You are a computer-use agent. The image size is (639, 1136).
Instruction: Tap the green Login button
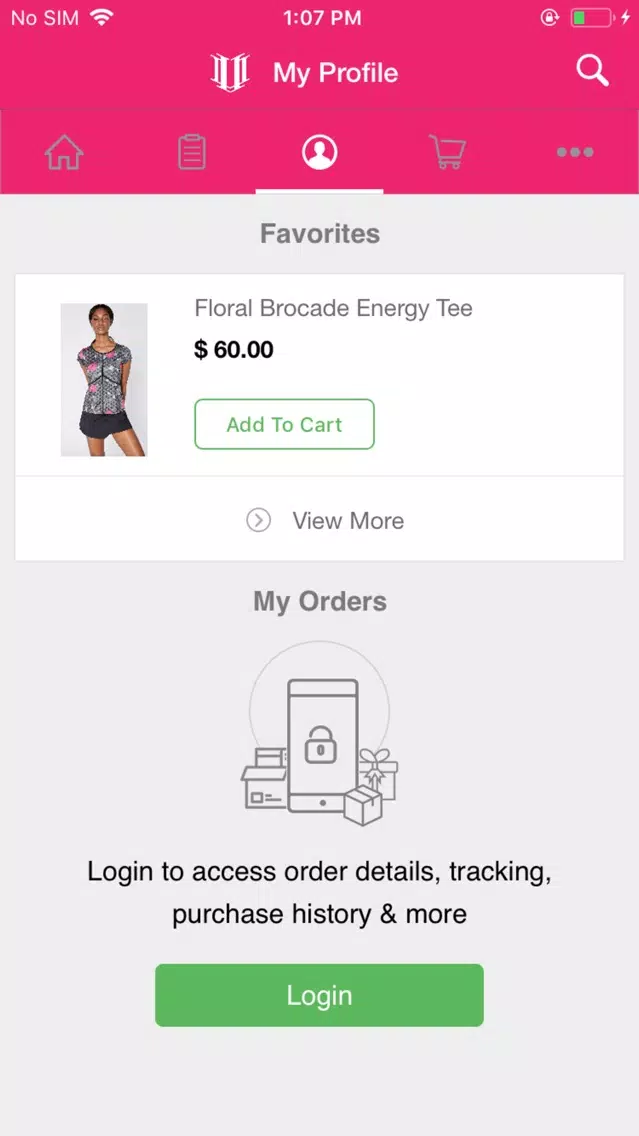[320, 995]
